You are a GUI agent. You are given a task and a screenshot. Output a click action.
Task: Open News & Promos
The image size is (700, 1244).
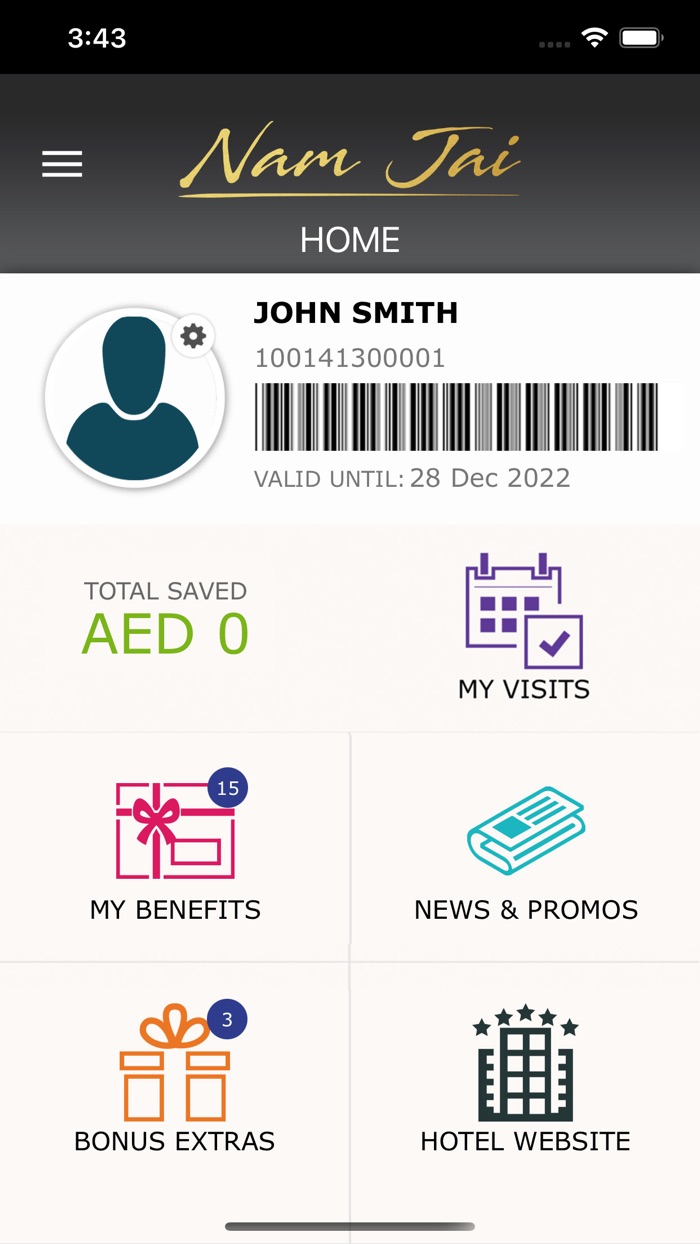526,847
